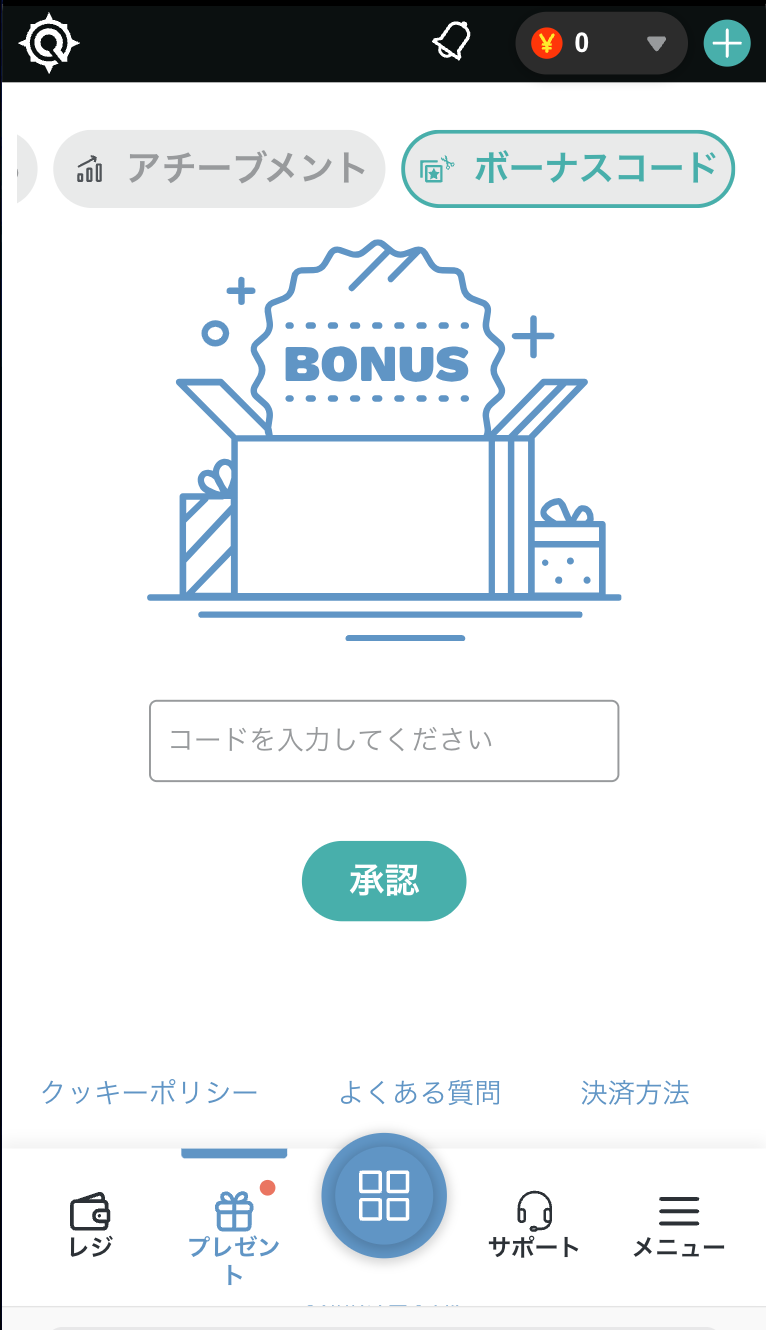The width and height of the screenshot is (766, 1330).
Task: Open the よくある質問 link
Action: 420,1093
